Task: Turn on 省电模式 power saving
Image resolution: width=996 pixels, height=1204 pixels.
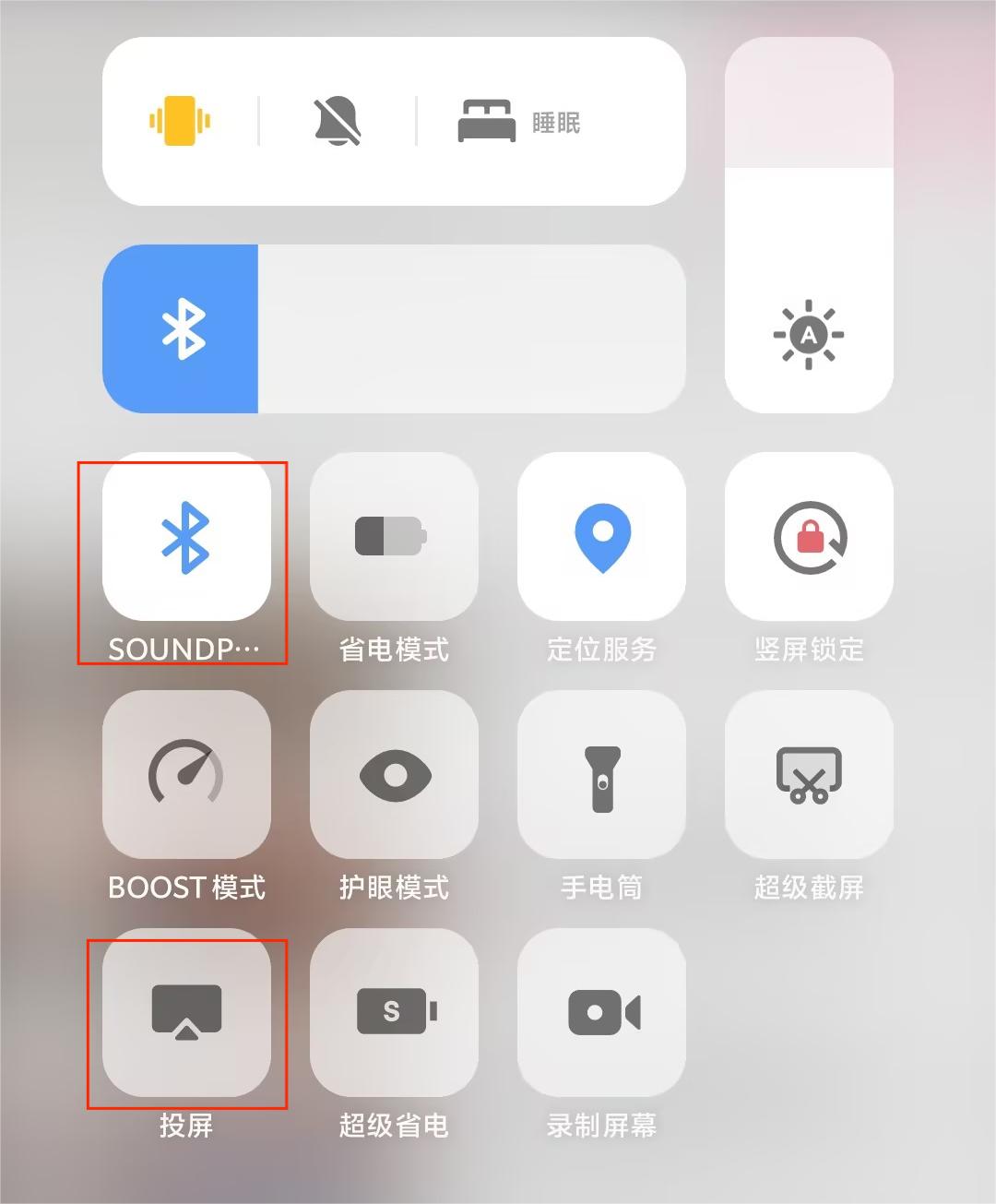Action: point(394,537)
